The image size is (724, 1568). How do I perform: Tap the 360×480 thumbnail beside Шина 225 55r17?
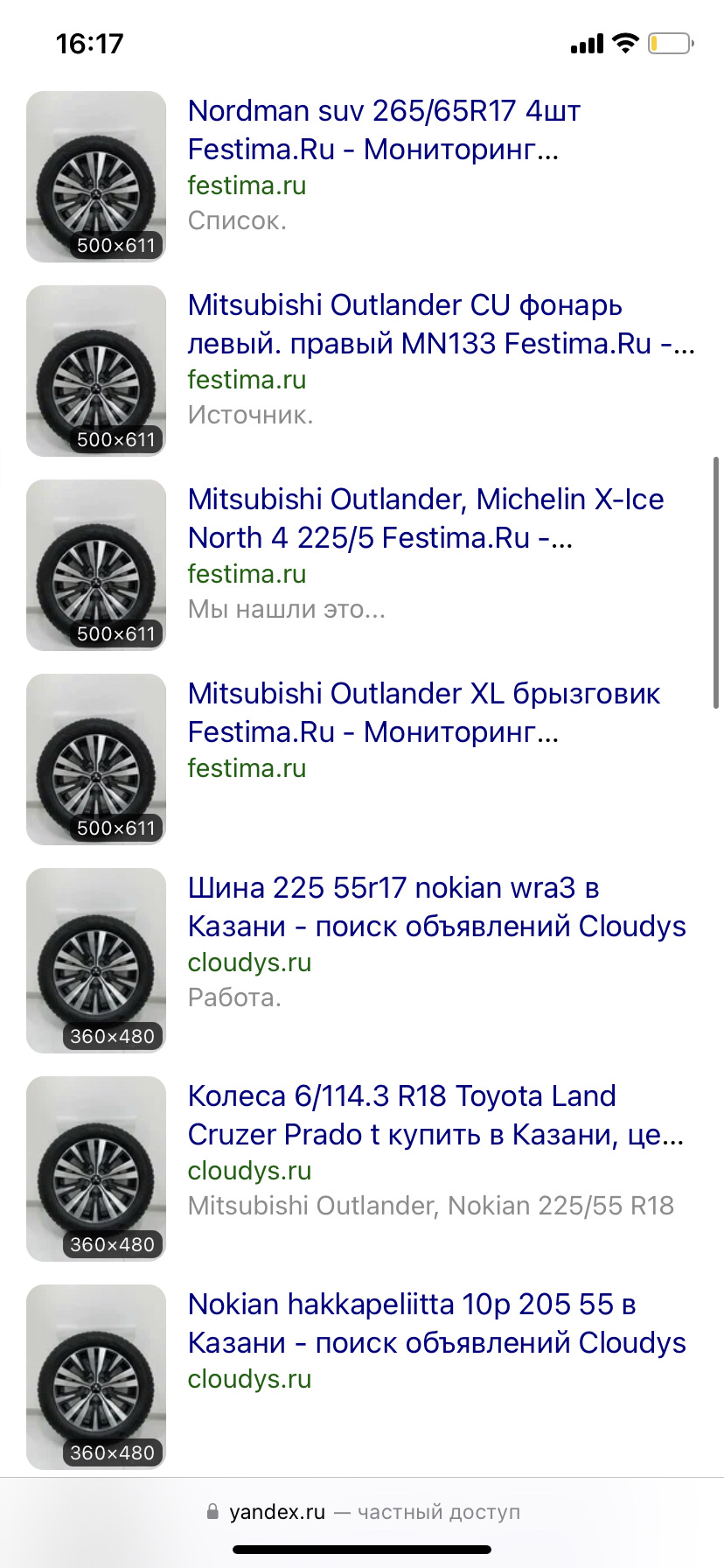(96, 961)
